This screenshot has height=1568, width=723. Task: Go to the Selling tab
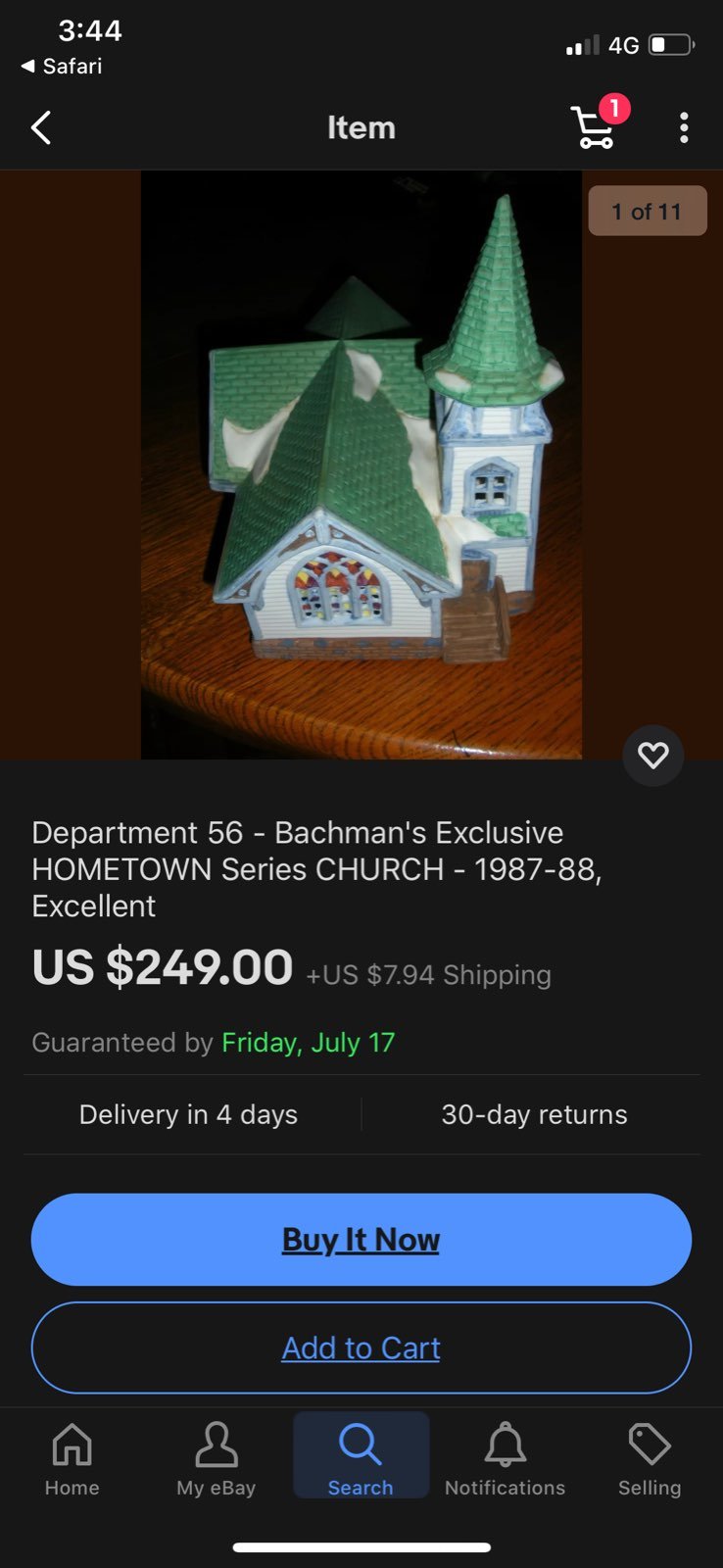(650, 1459)
